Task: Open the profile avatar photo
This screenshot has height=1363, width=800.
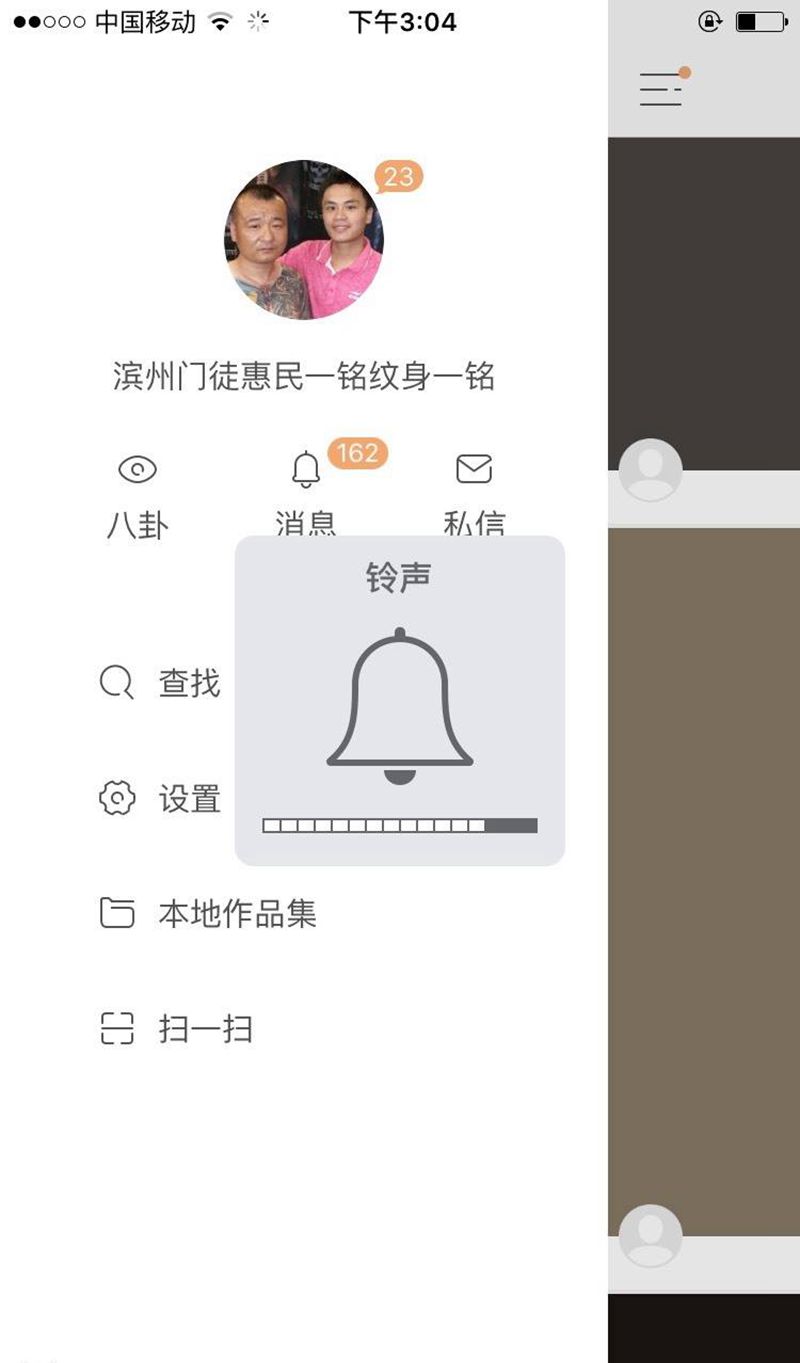Action: coord(303,240)
